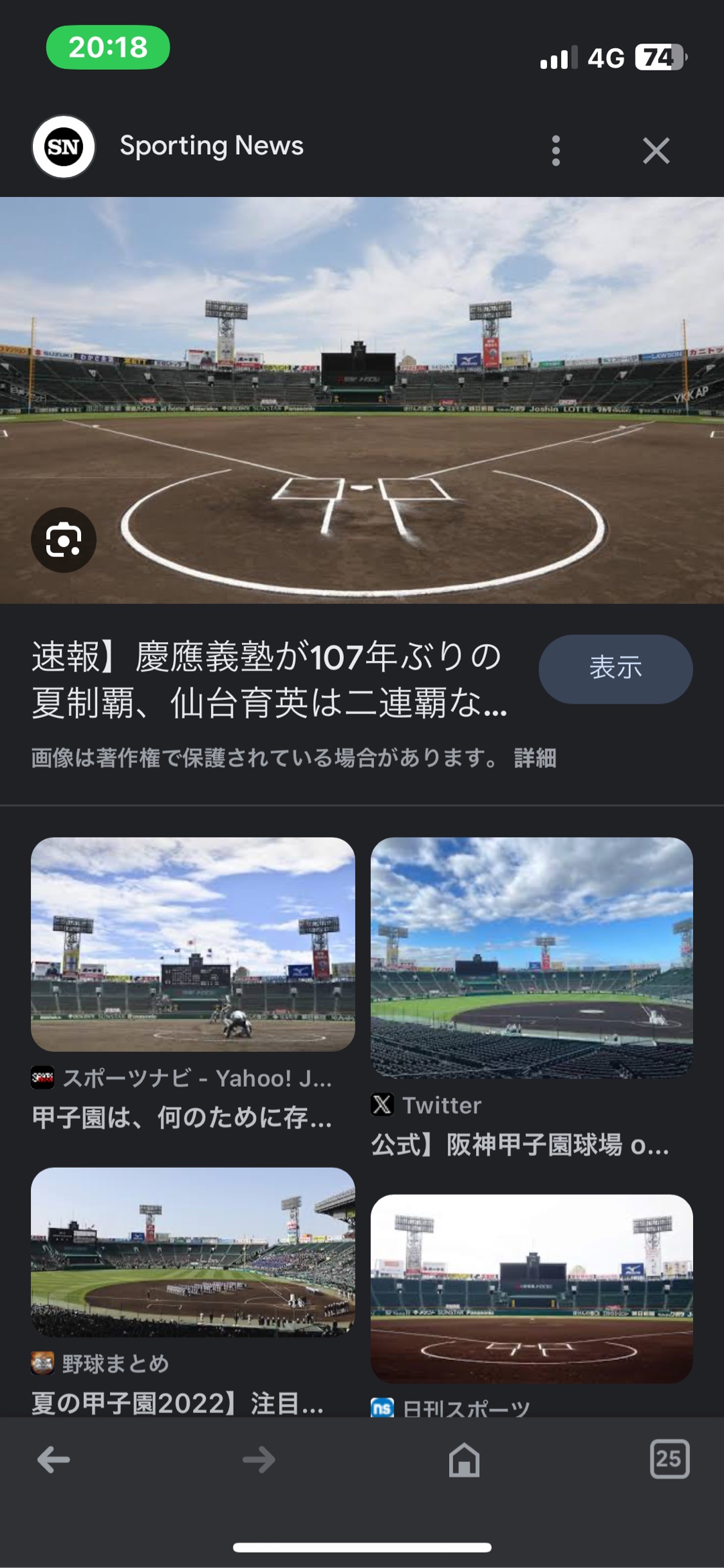The image size is (724, 1568).
Task: Open the 詳細 copyright link
Action: pyautogui.click(x=535, y=758)
